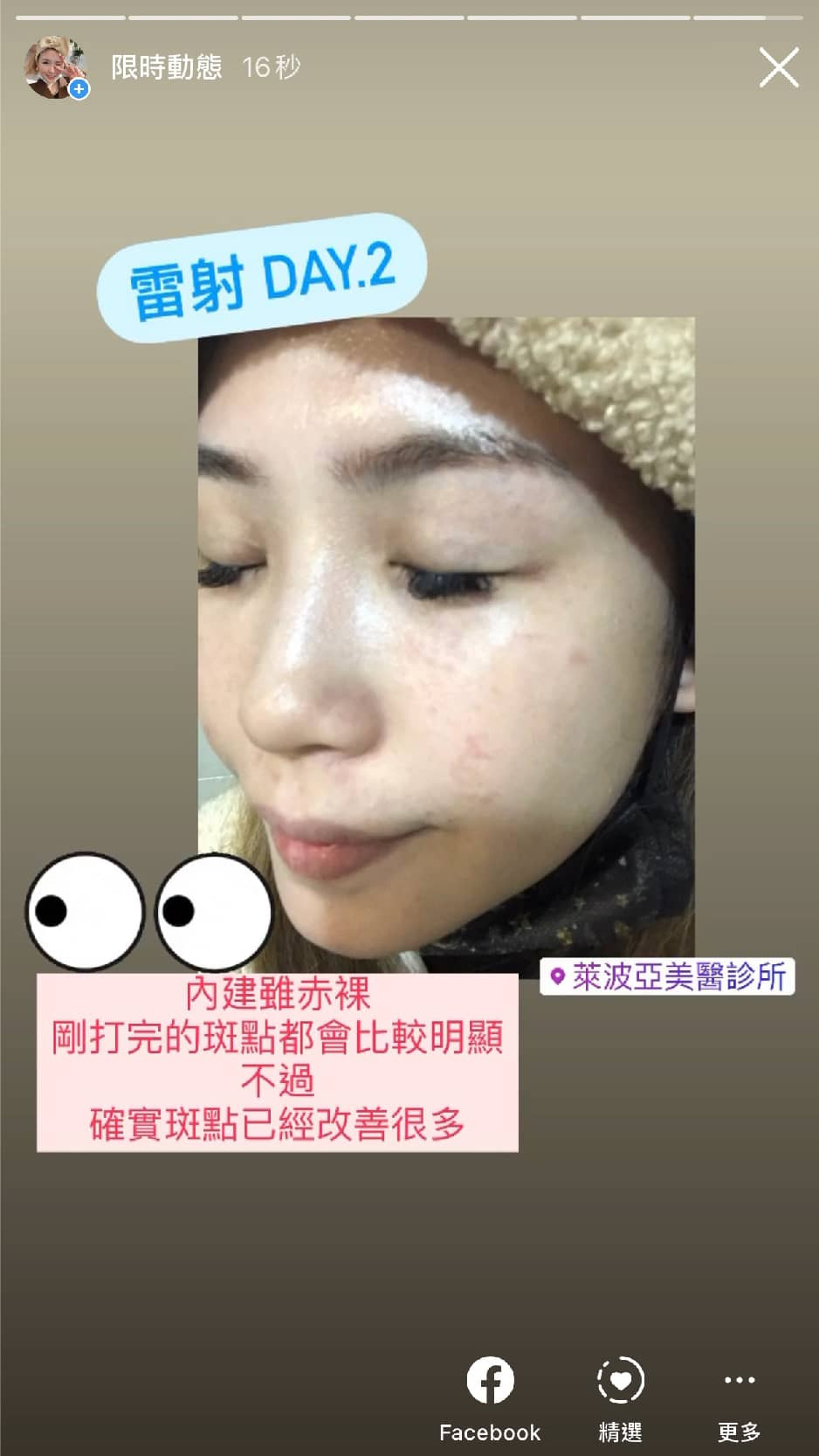Close the story viewer

point(778,68)
